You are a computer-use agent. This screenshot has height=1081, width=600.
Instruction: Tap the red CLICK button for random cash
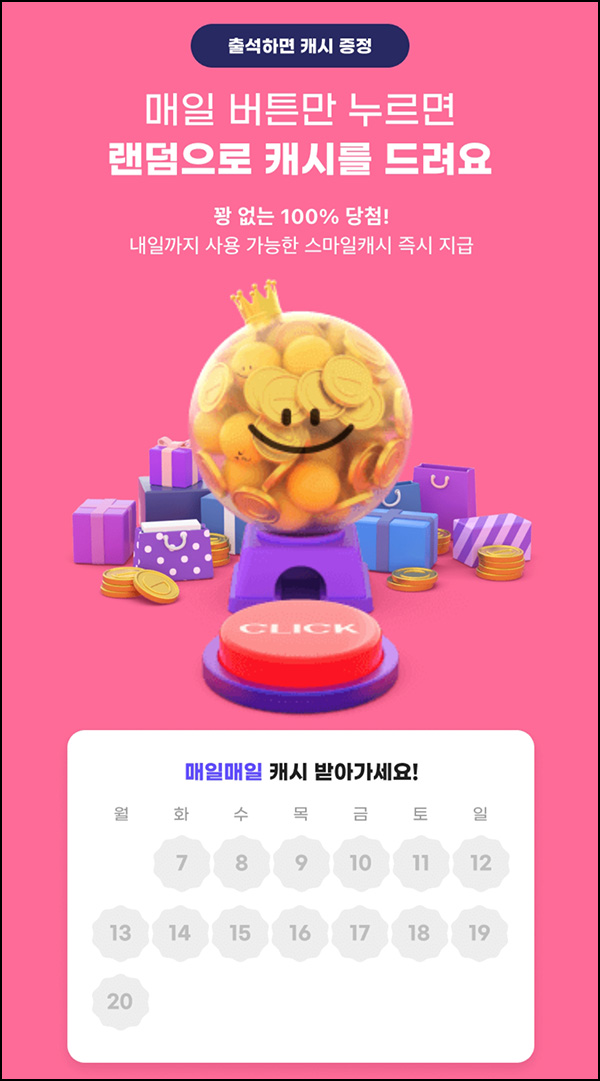[299, 634]
